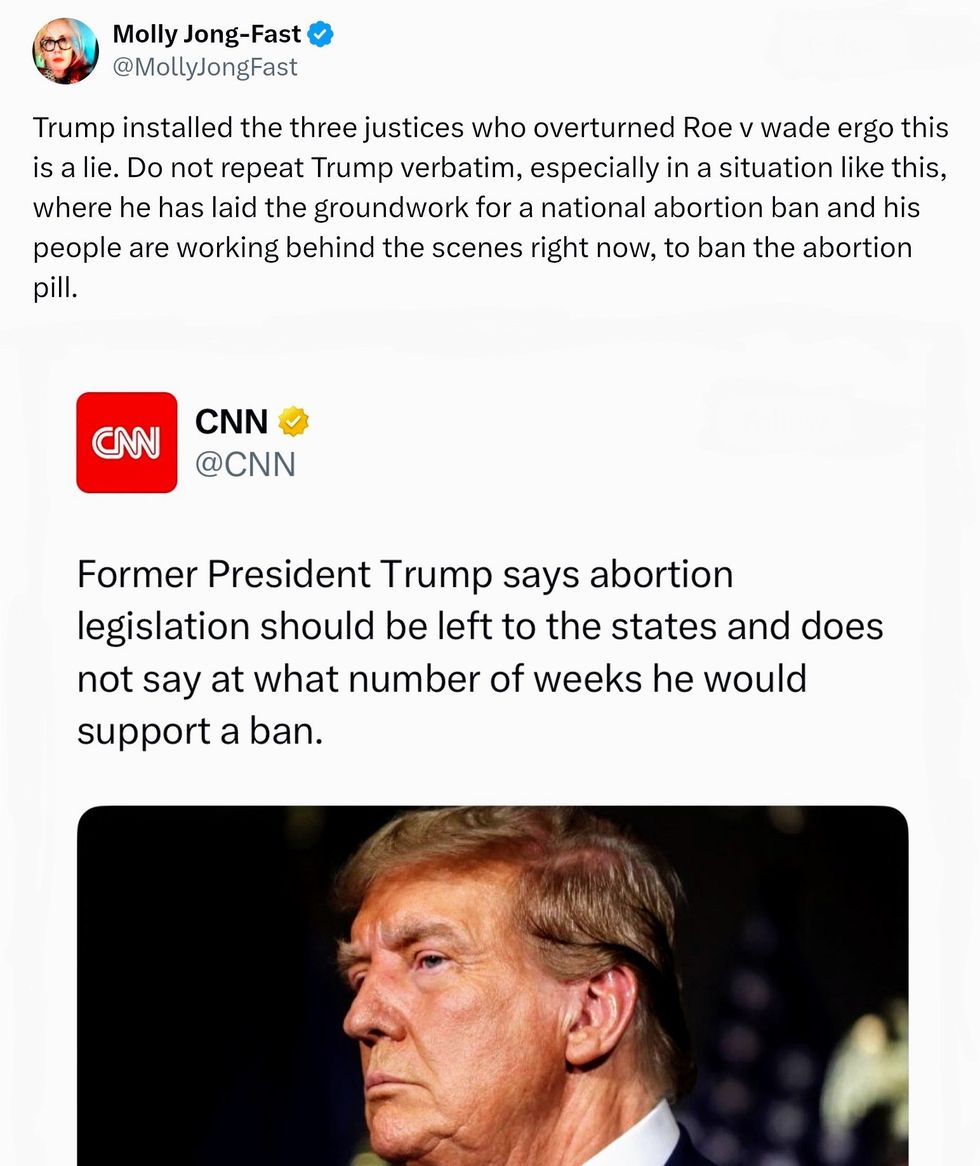Open Molly Jong-Fast's profile picture
Viewport: 980px width, 1166px height.
[x=65, y=50]
